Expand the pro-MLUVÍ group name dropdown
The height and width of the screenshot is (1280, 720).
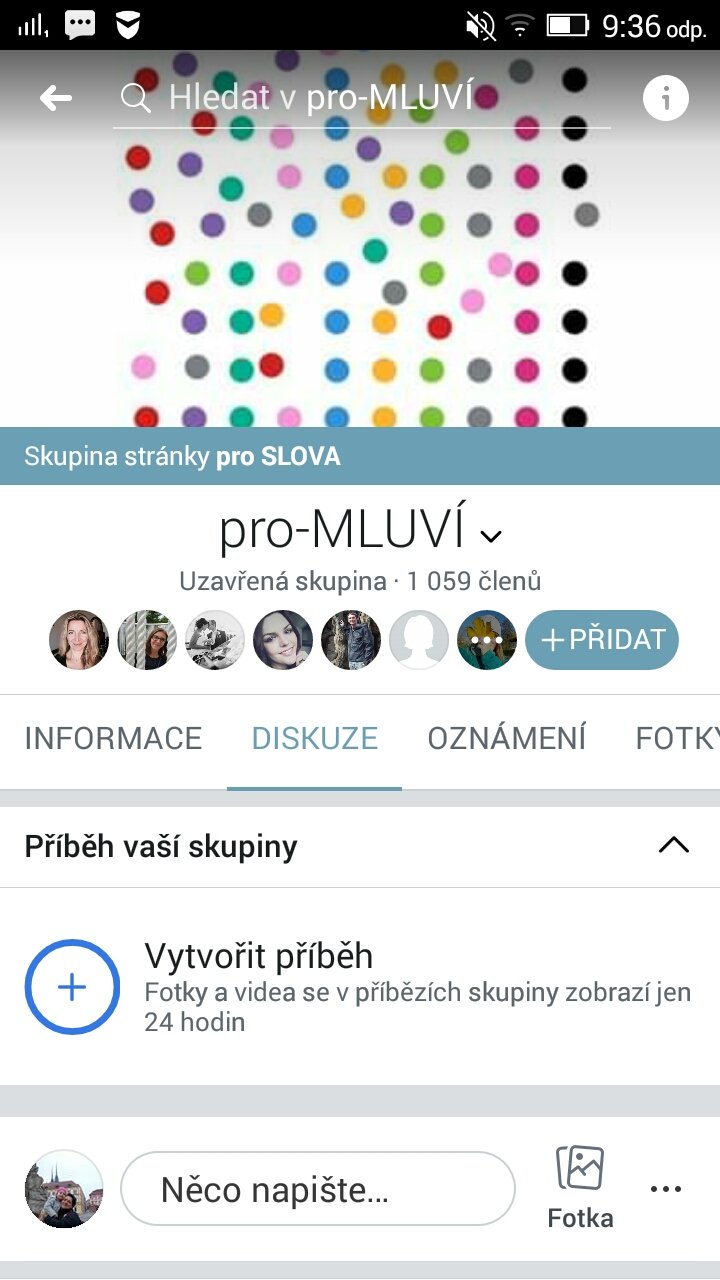click(x=490, y=535)
